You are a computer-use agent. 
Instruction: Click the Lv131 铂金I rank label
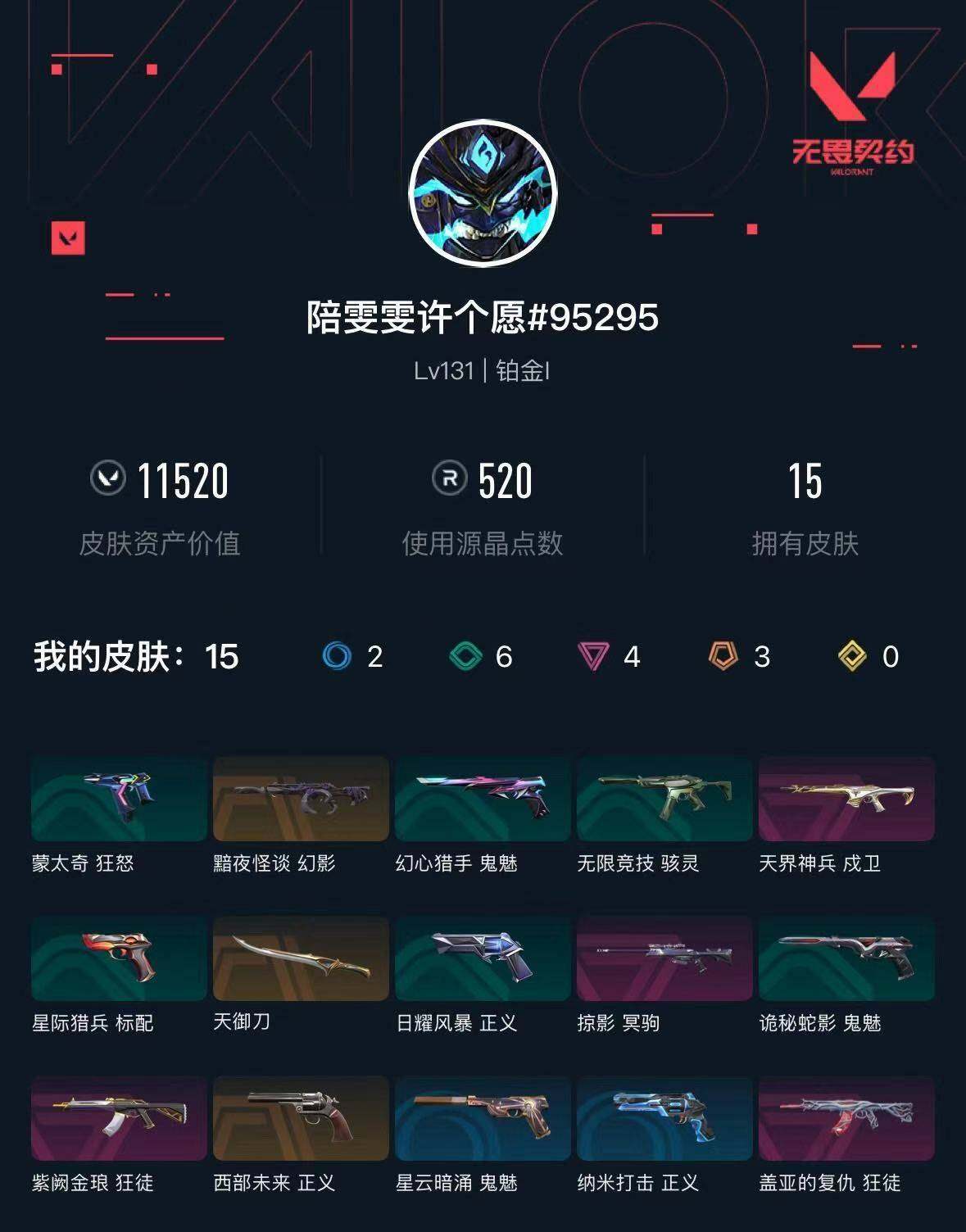tap(483, 369)
